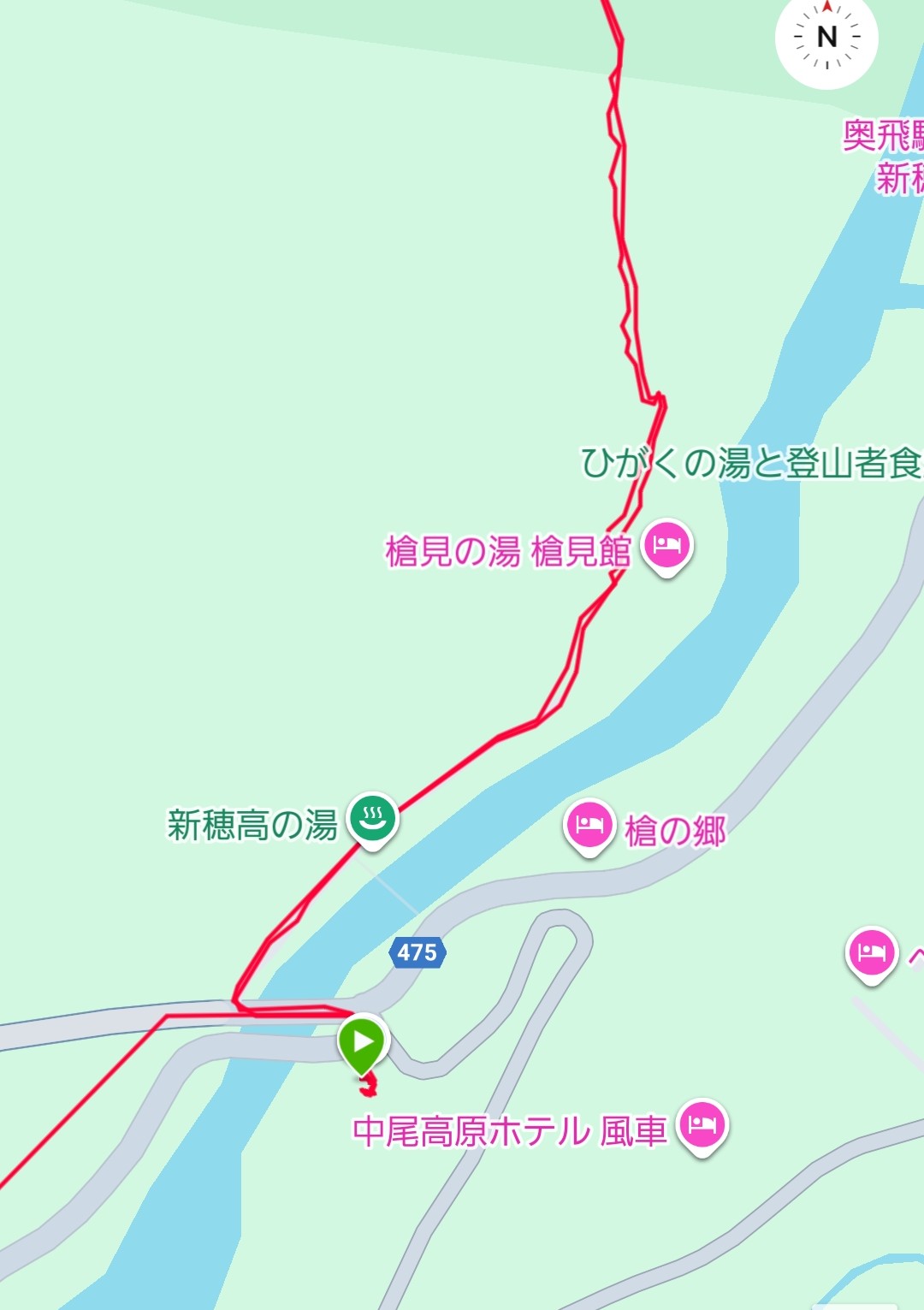Select the 槍見の湯 槍見館 lodging pin

tap(667, 545)
